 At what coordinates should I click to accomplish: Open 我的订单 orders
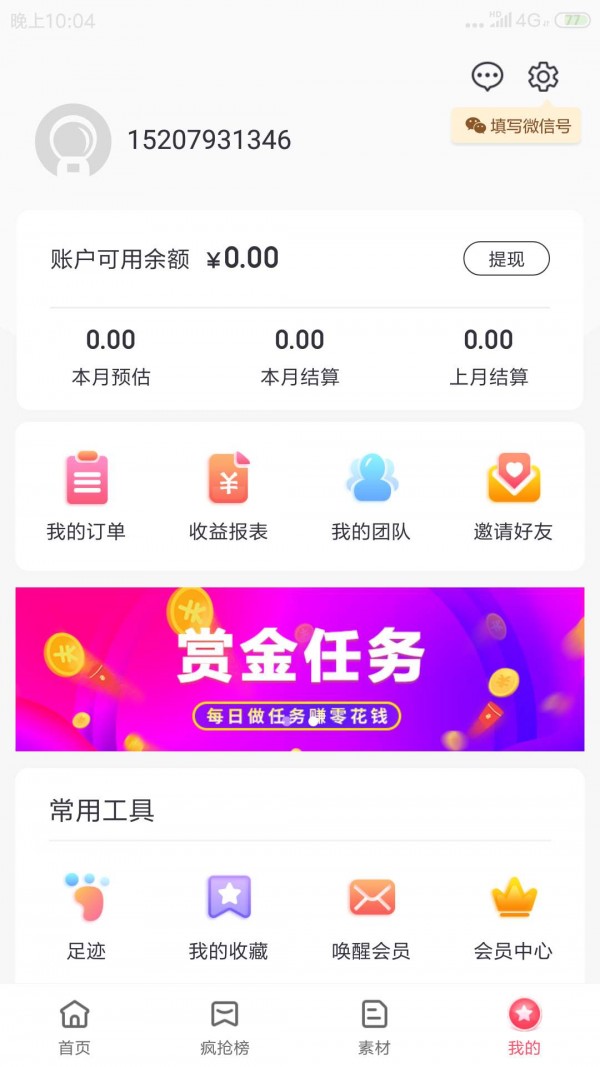[86, 496]
